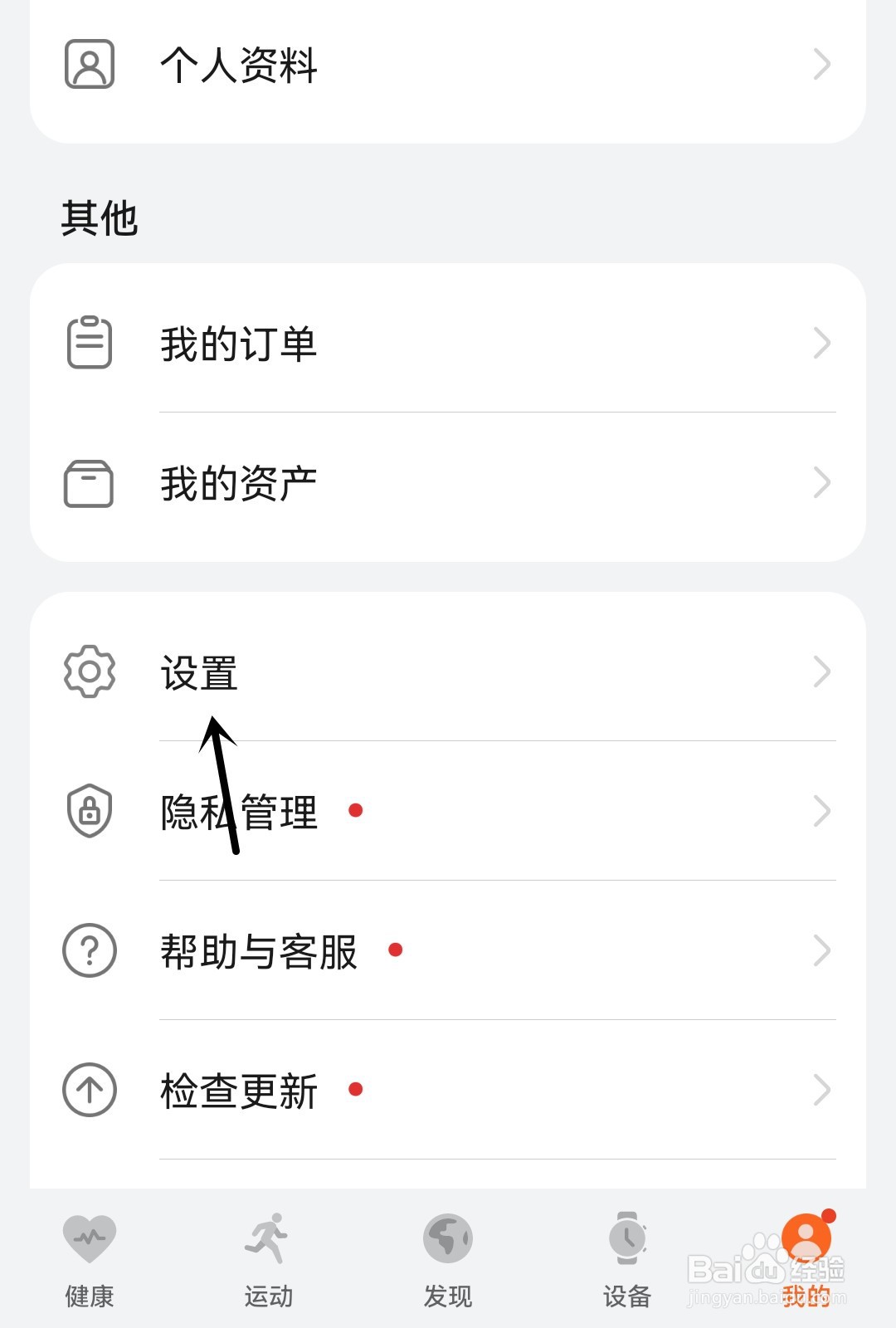Image resolution: width=896 pixels, height=1328 pixels.
Task: Open 隐私管理 privacy management
Action: point(448,811)
